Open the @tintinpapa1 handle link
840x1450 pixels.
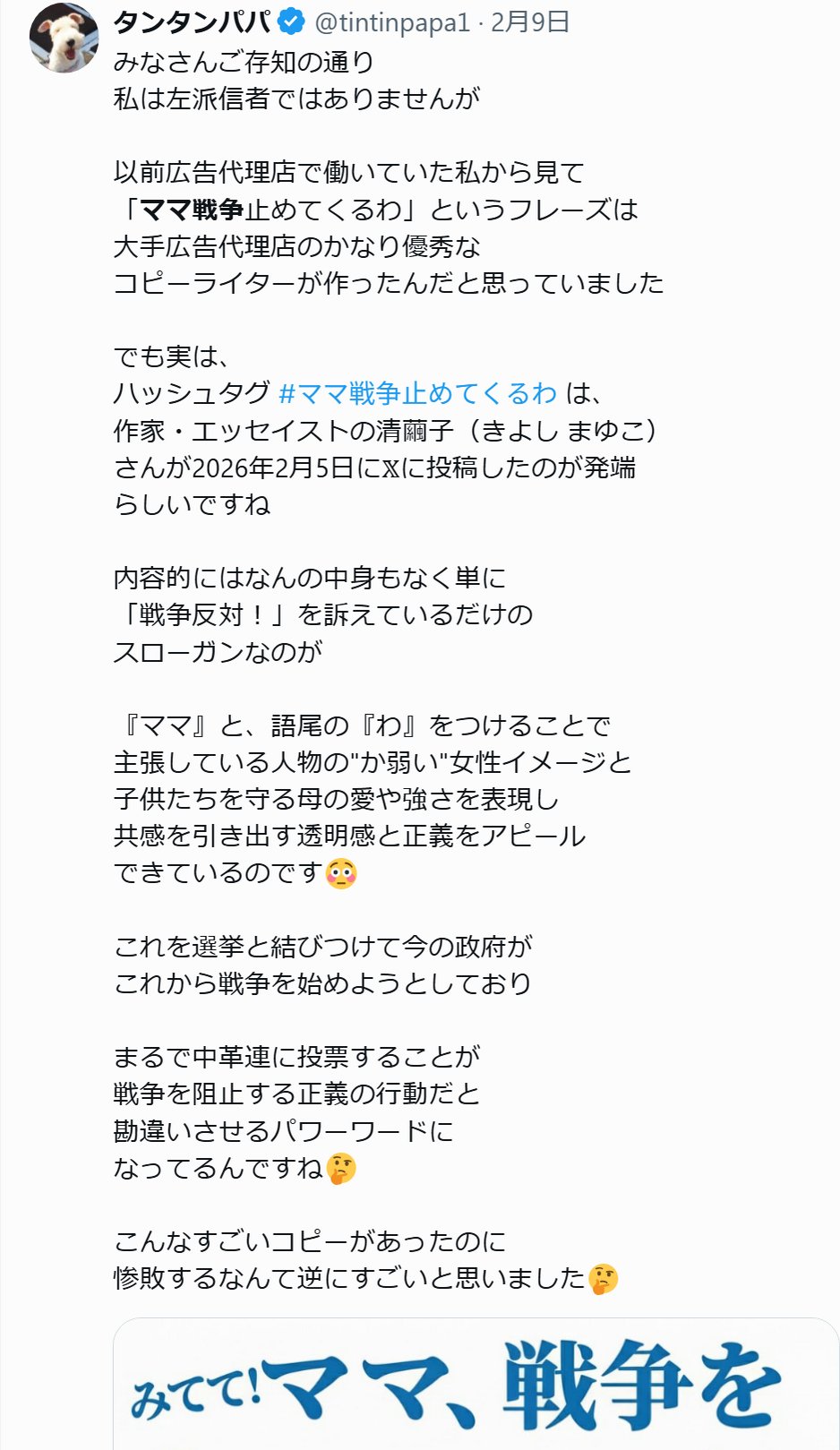[x=392, y=21]
